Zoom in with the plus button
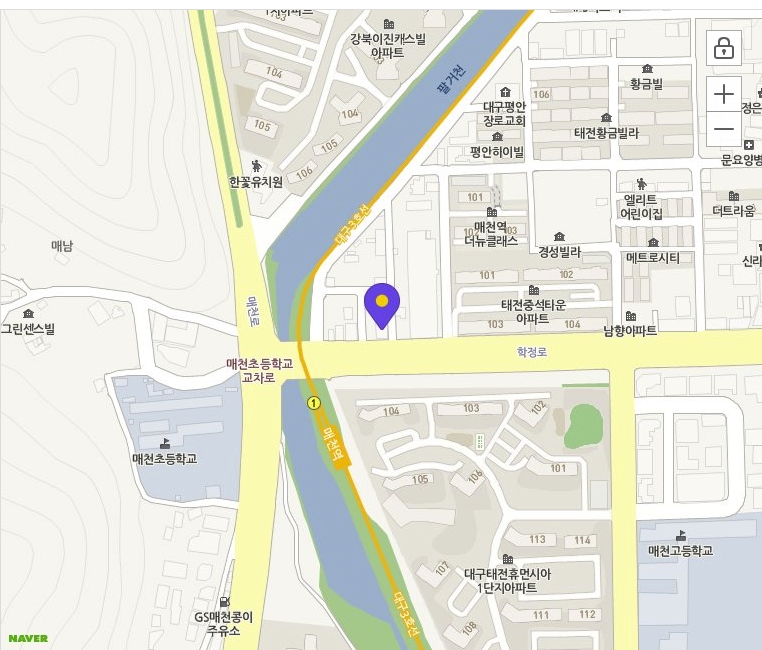The image size is (762, 650). click(x=724, y=95)
